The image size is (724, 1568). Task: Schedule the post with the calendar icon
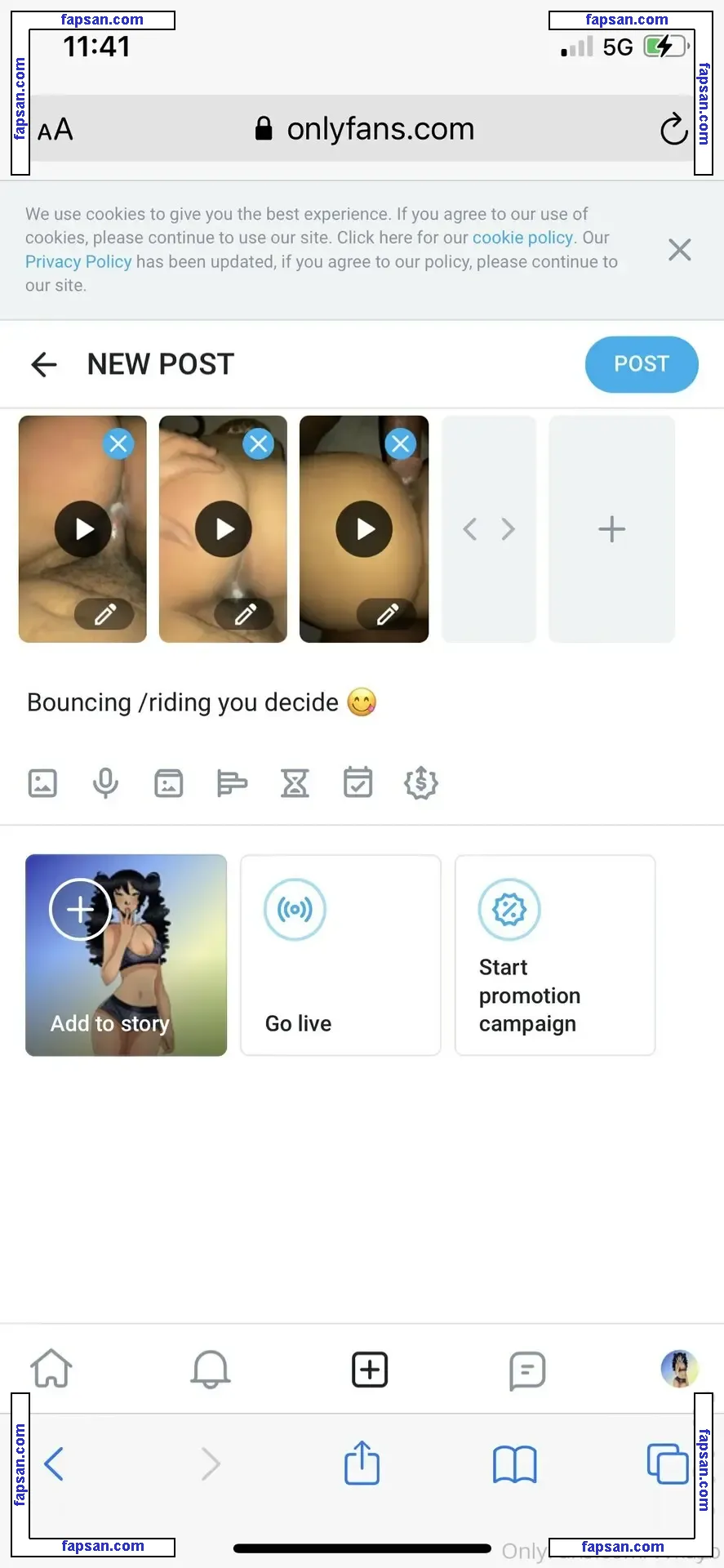coord(358,783)
